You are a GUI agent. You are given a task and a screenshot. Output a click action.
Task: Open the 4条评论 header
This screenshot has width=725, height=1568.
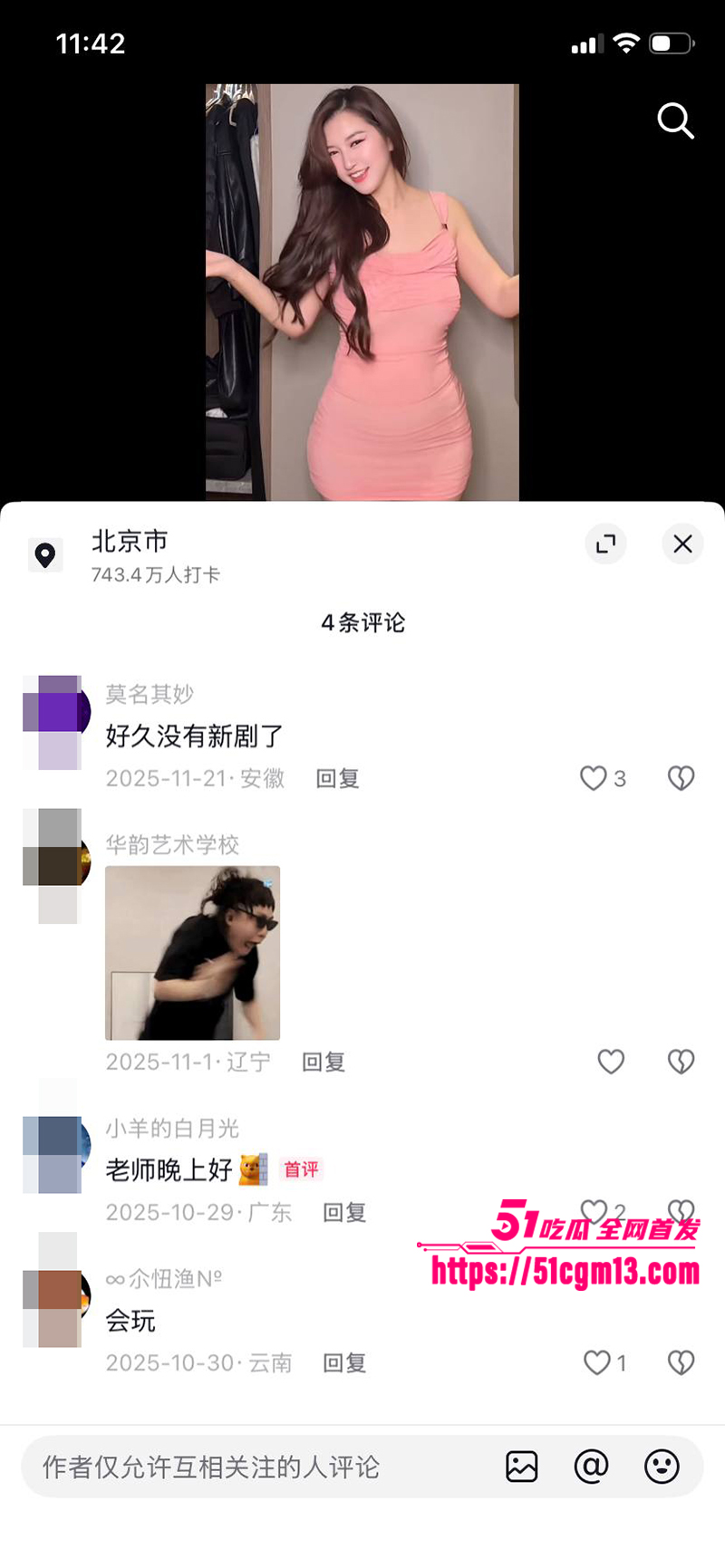[x=362, y=623]
